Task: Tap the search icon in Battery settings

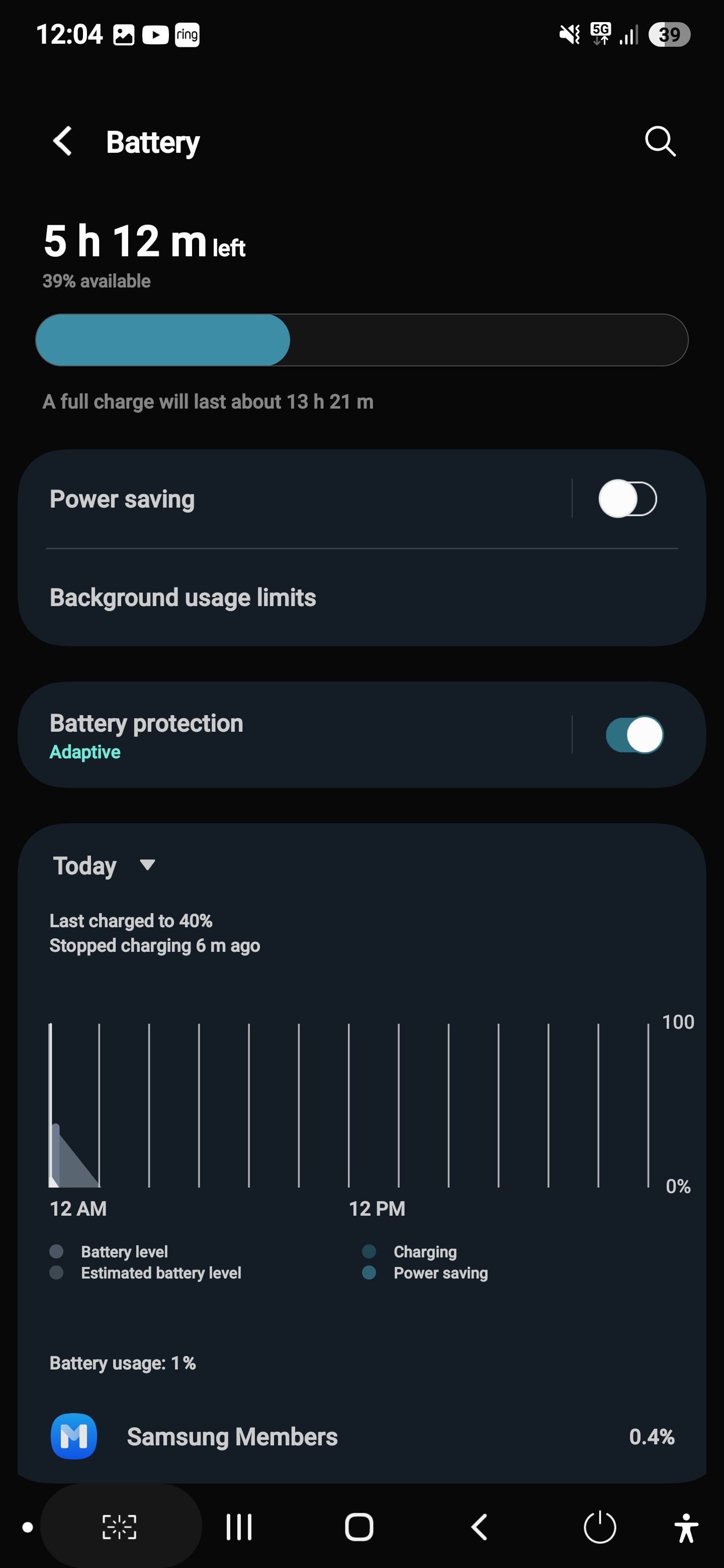Action: [660, 141]
